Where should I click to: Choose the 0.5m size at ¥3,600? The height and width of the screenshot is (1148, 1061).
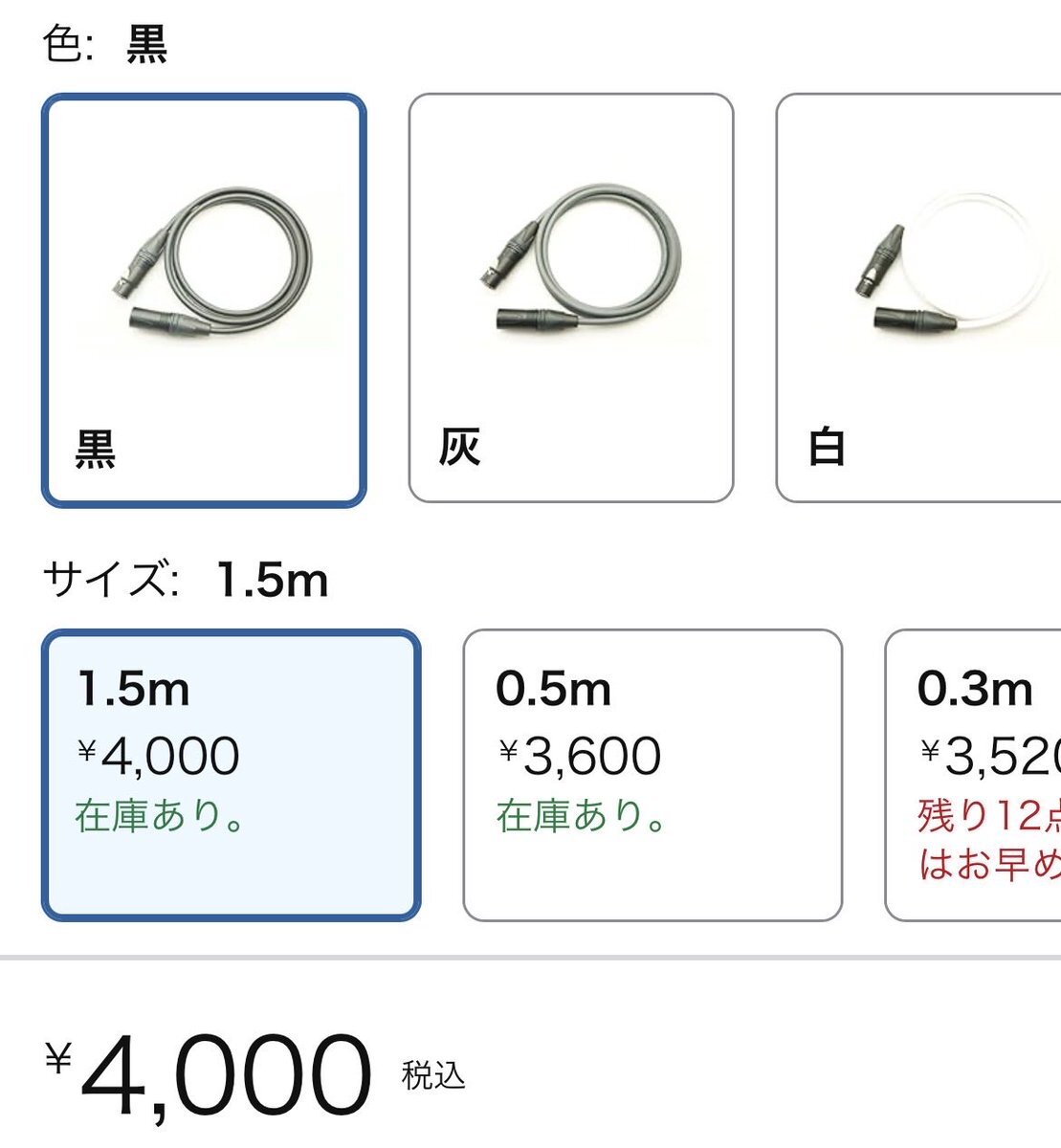(652, 775)
